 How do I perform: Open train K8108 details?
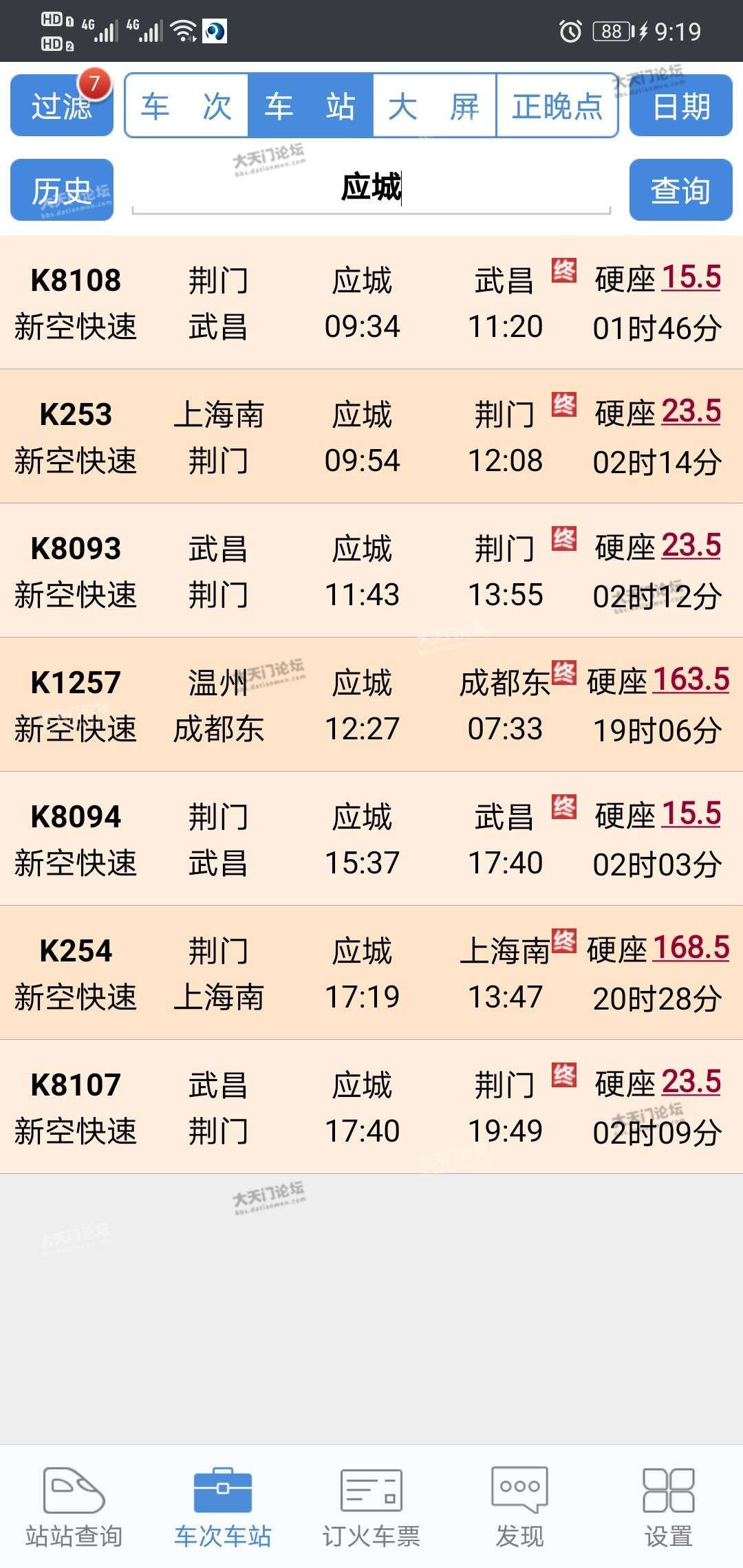point(371,303)
